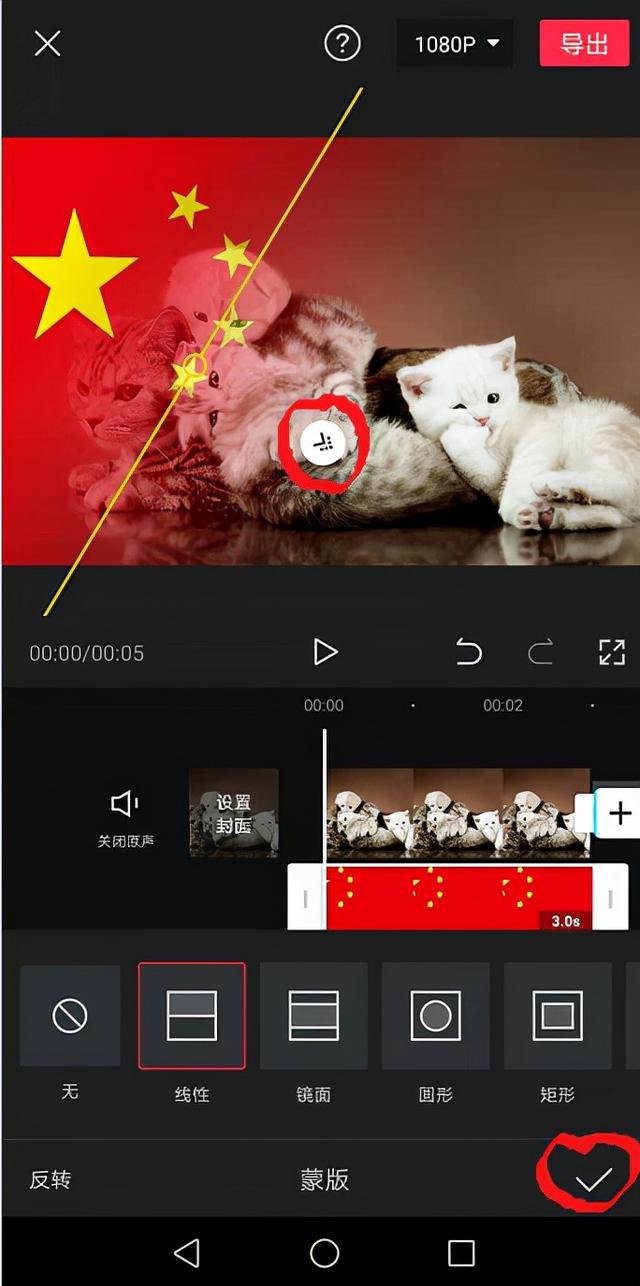Enter fullscreen preview mode
Viewport: 640px width, 1286px height.
(x=611, y=652)
